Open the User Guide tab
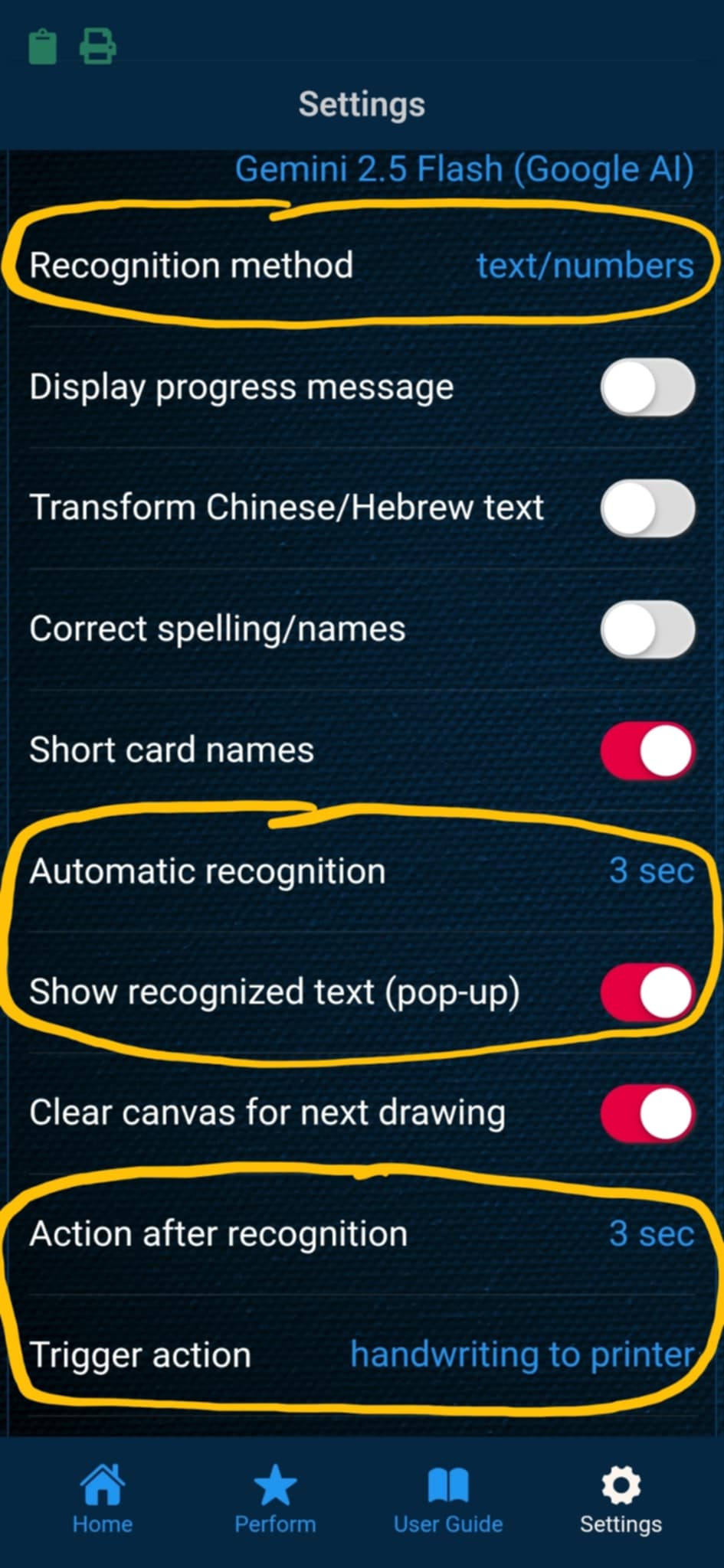This screenshot has width=724, height=1568. [x=448, y=1499]
